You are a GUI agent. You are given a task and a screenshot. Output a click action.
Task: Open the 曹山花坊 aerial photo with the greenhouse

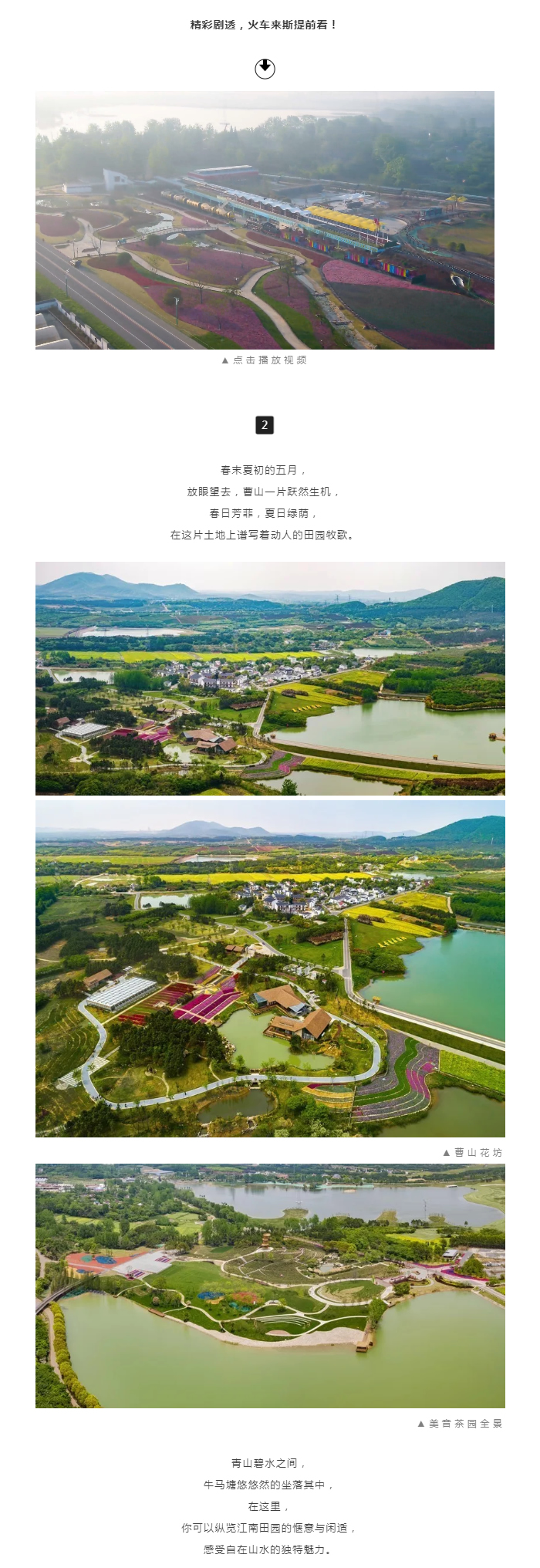pyautogui.click(x=270, y=968)
